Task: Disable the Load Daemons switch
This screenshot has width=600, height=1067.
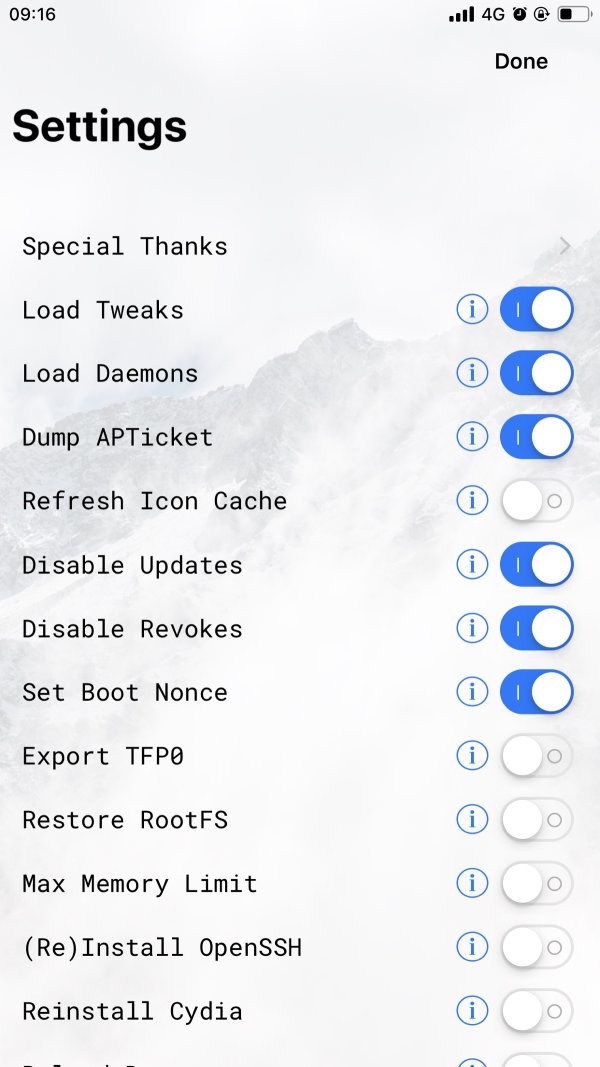Action: pos(536,373)
